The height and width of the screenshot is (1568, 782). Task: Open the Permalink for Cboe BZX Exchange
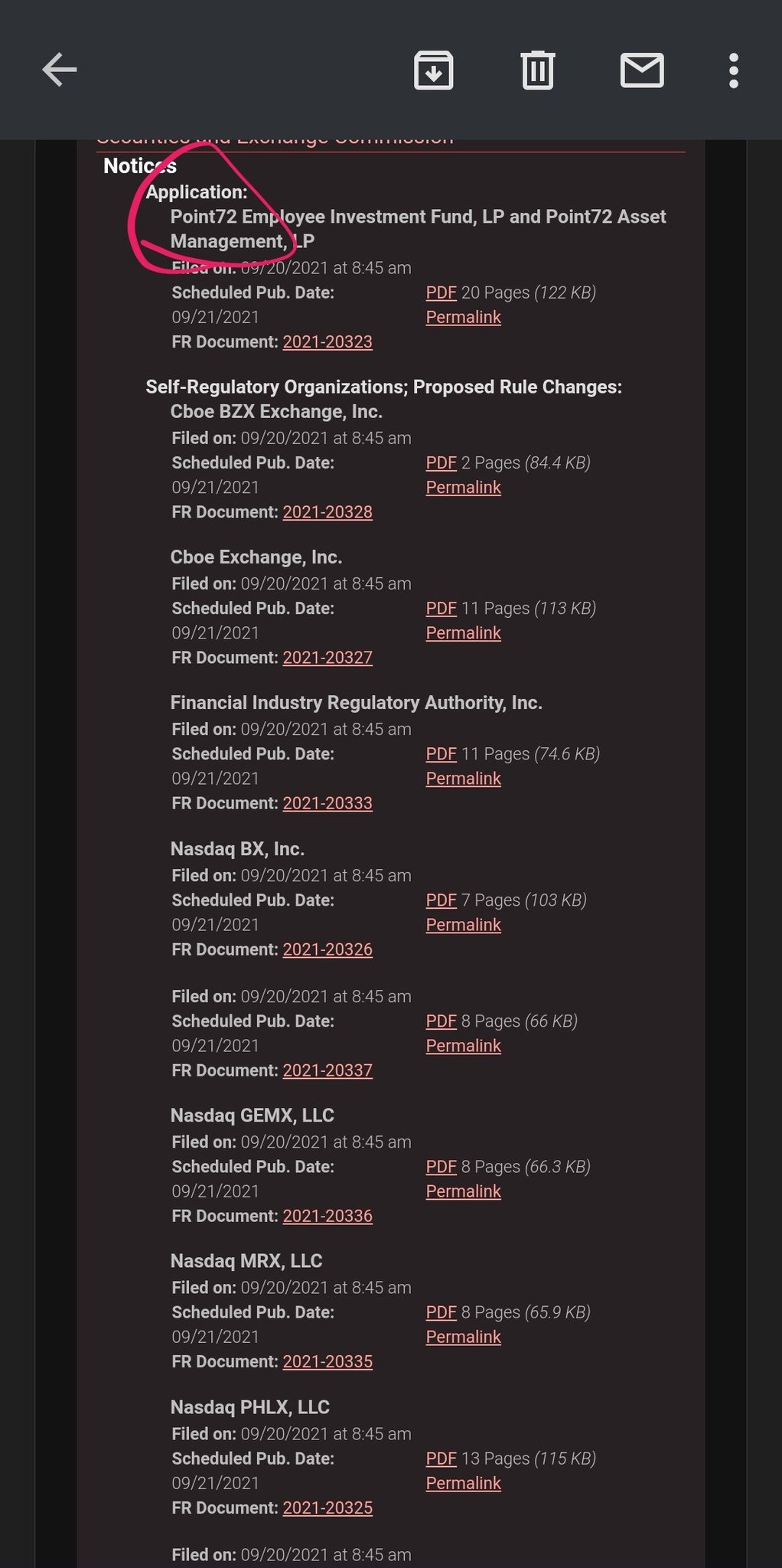(463, 487)
